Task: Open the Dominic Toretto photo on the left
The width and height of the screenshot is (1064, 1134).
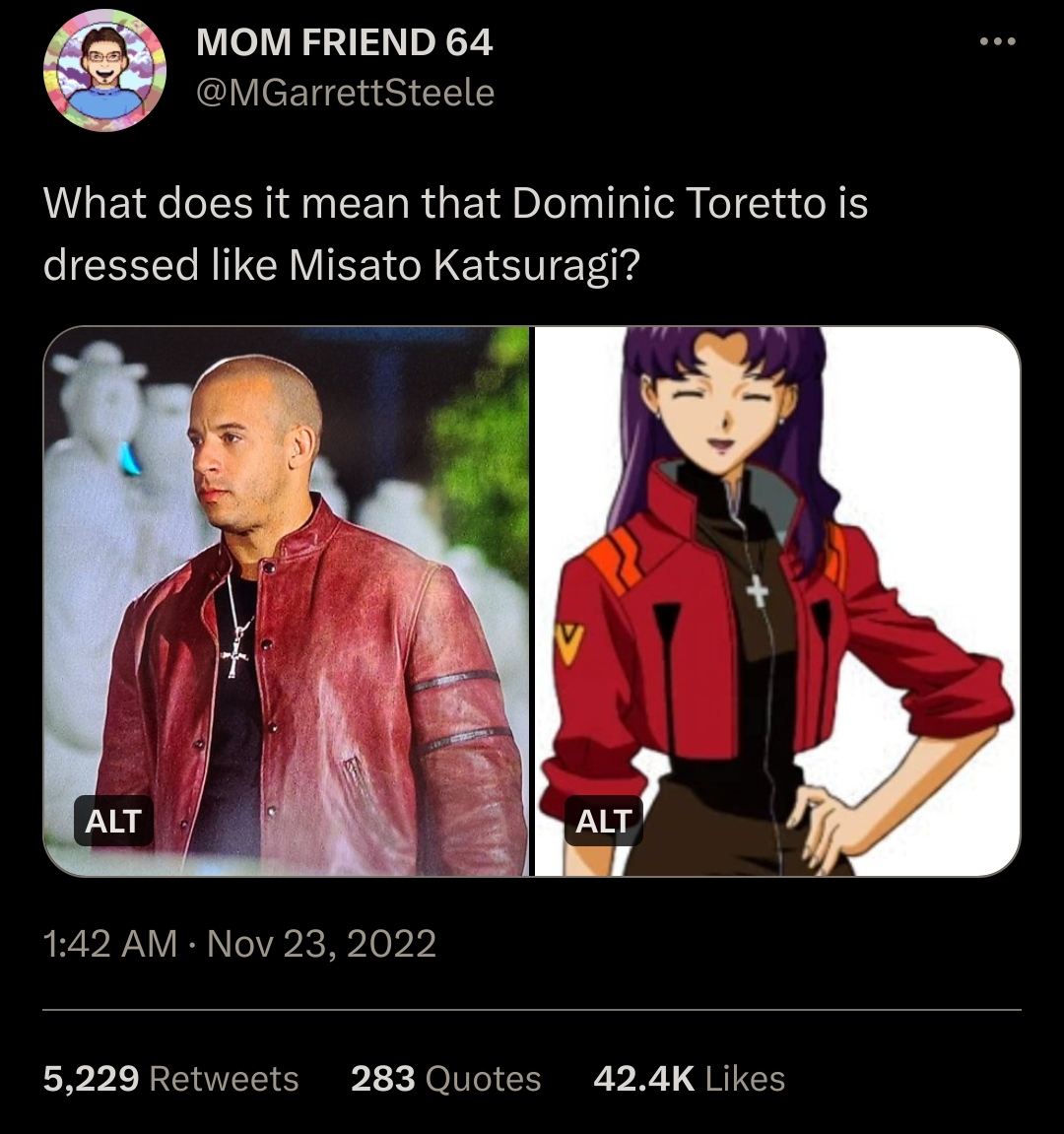Action: click(286, 602)
